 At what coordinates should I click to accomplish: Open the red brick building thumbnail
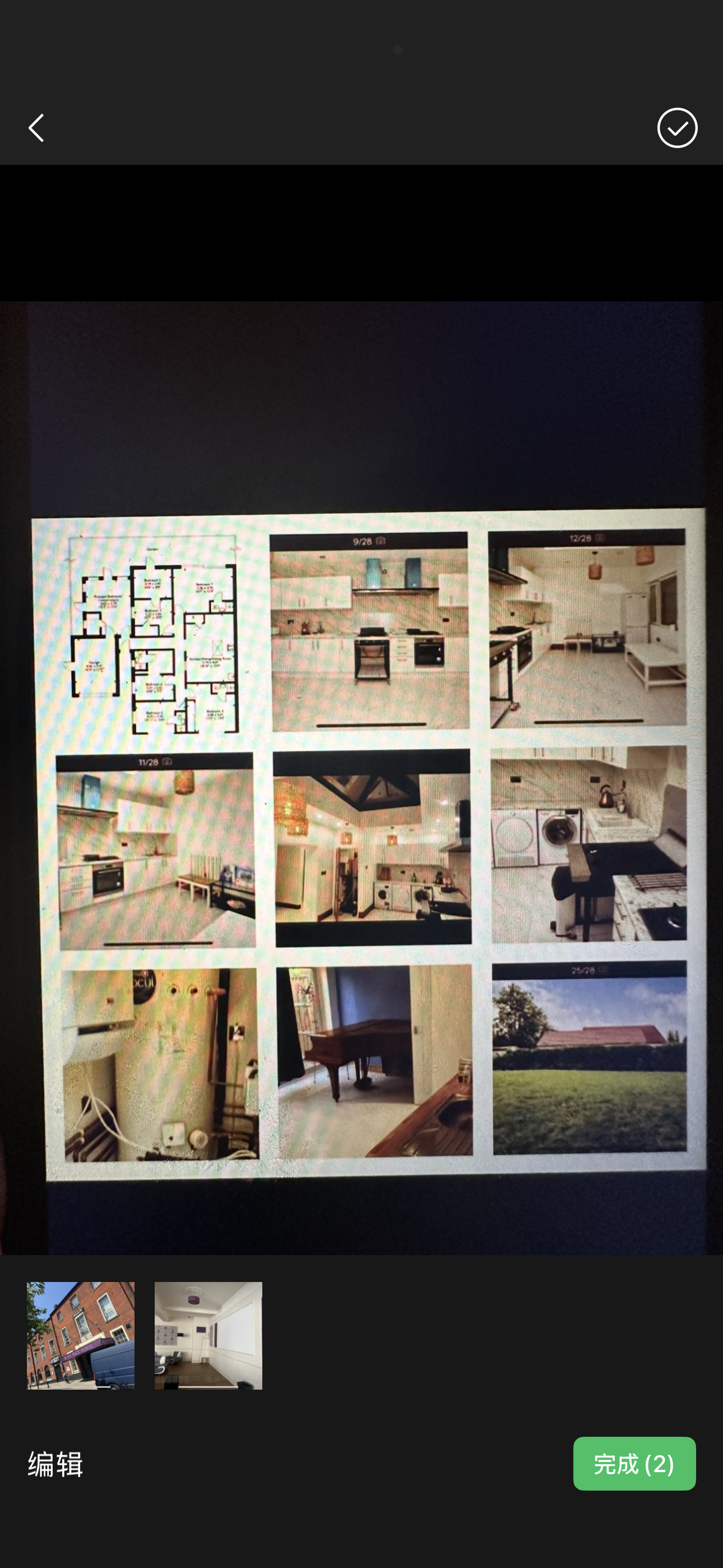(x=80, y=1335)
